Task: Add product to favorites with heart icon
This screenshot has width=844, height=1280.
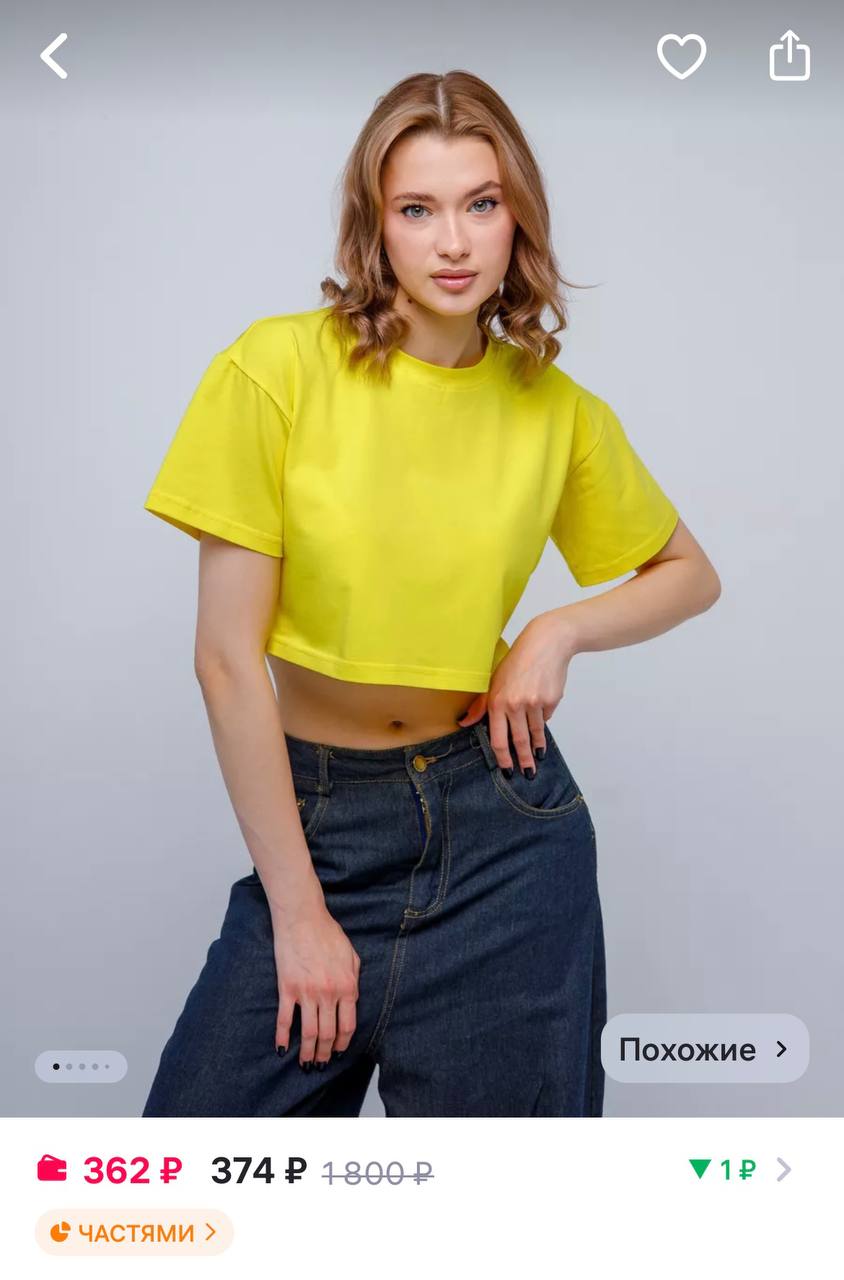Action: 681,55
